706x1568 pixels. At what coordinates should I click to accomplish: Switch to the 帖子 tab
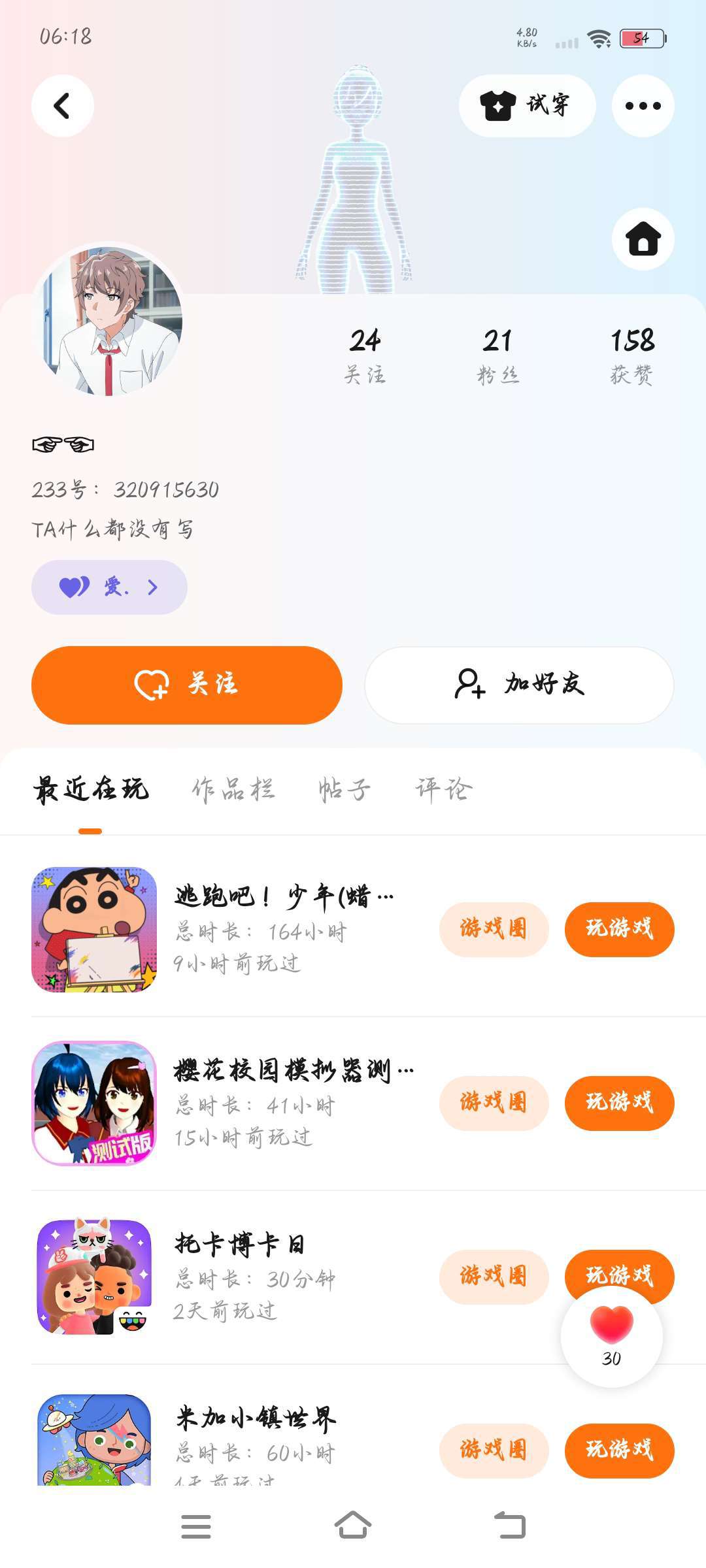click(344, 789)
